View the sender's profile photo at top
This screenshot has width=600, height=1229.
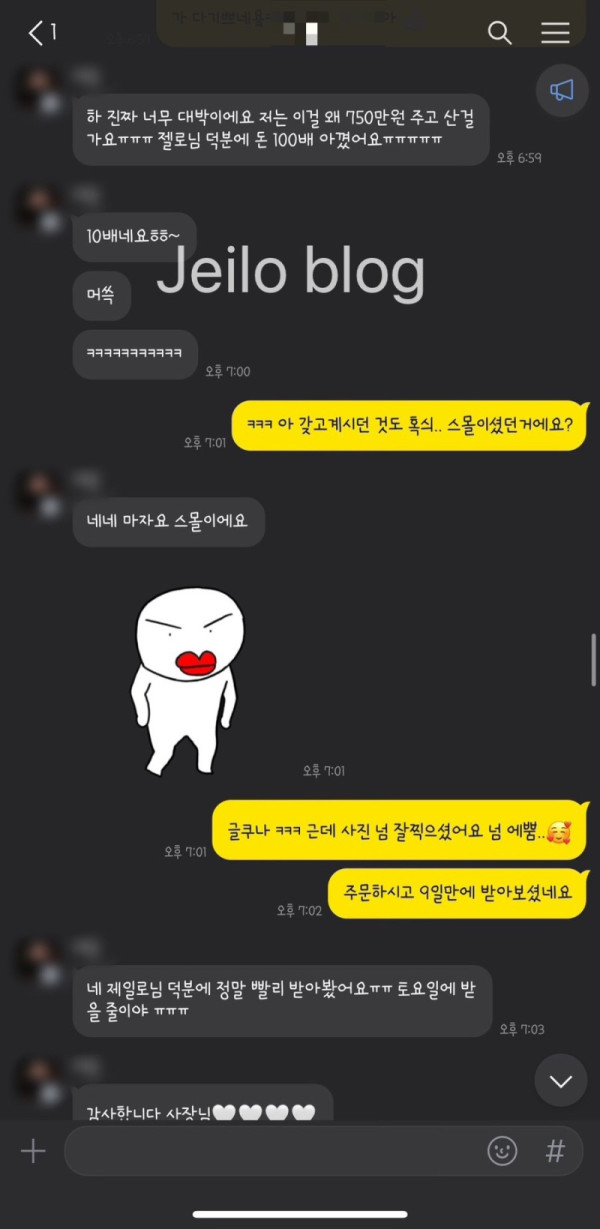click(40, 91)
